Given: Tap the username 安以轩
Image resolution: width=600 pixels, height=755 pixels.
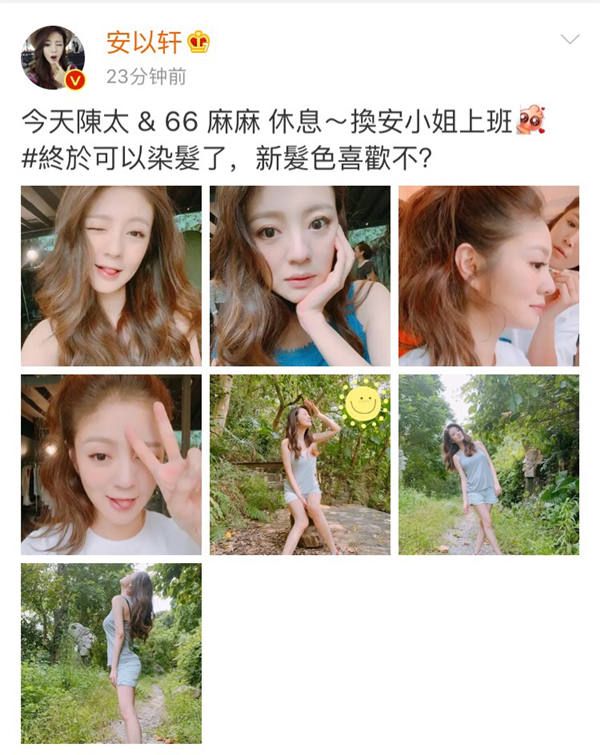Looking at the screenshot, I should [143, 43].
